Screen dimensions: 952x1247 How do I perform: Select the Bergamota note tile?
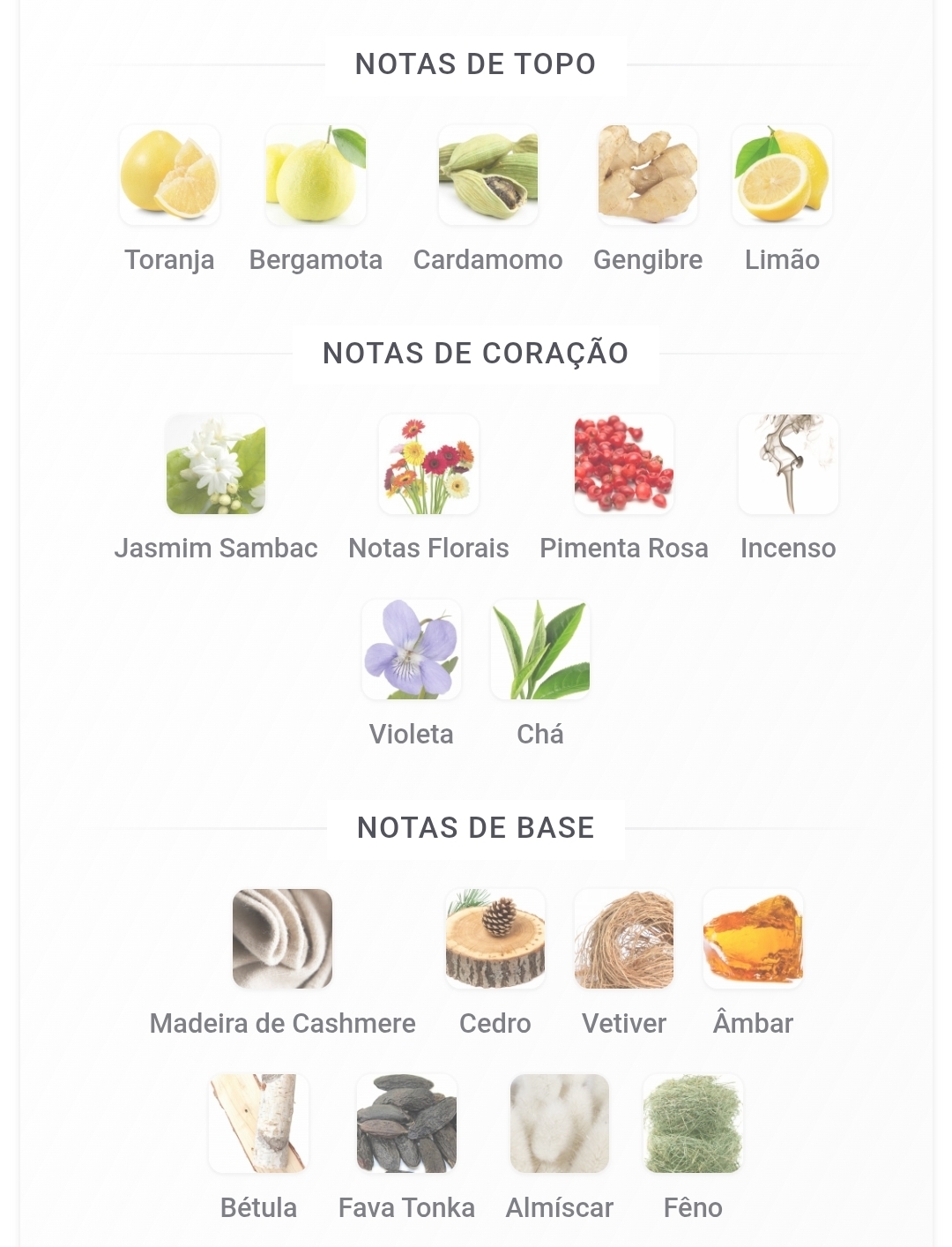coord(316,175)
